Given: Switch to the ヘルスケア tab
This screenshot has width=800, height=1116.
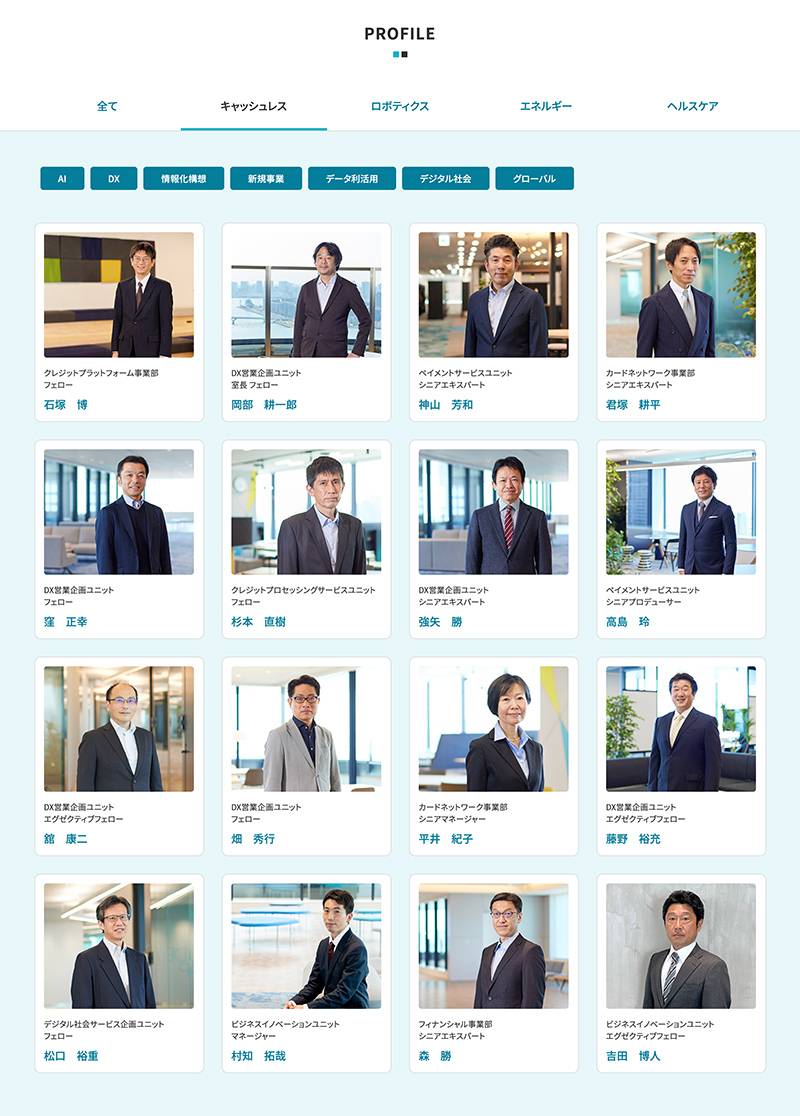Looking at the screenshot, I should 692,106.
